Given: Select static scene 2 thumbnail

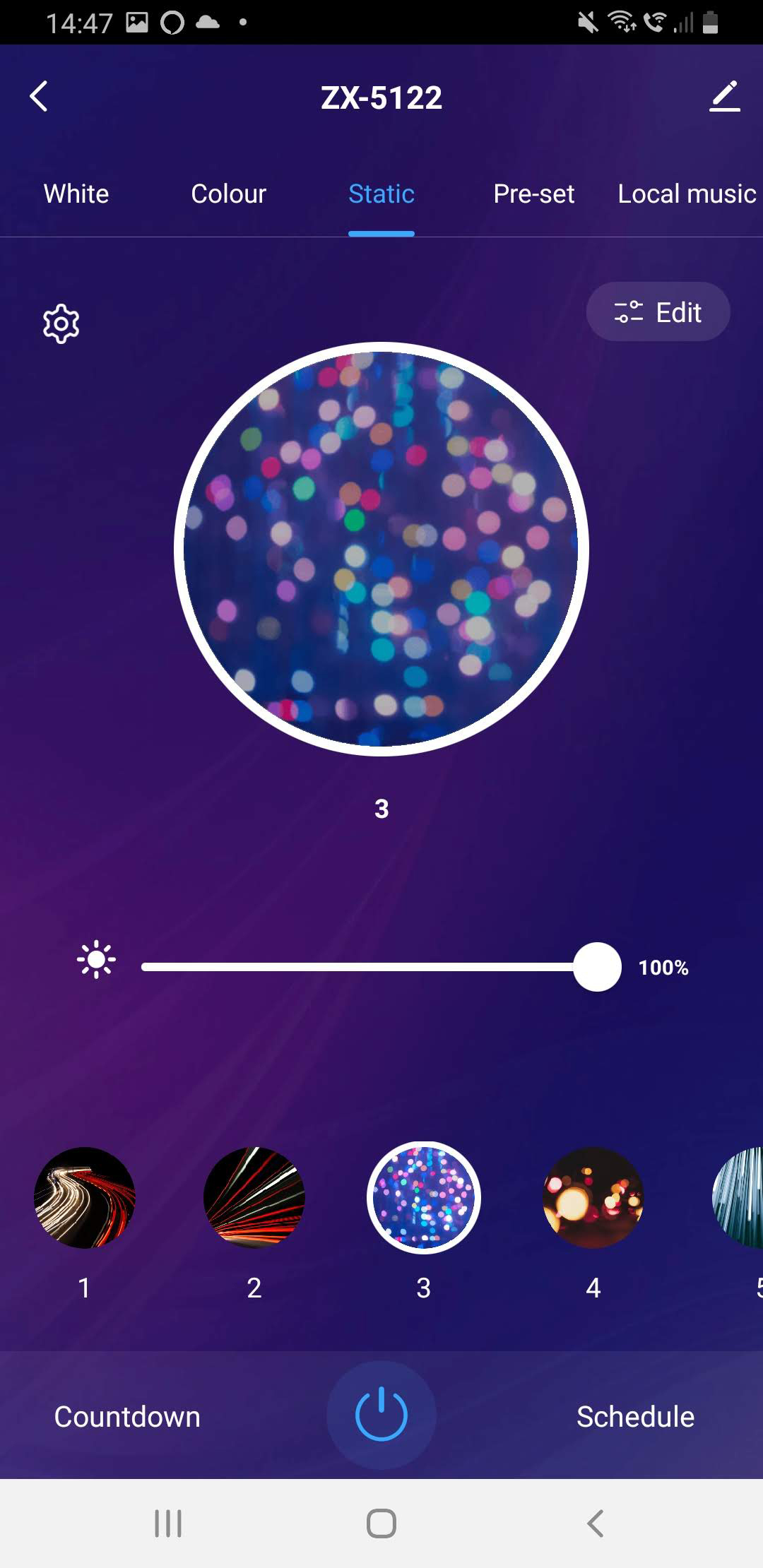Looking at the screenshot, I should tap(254, 1198).
